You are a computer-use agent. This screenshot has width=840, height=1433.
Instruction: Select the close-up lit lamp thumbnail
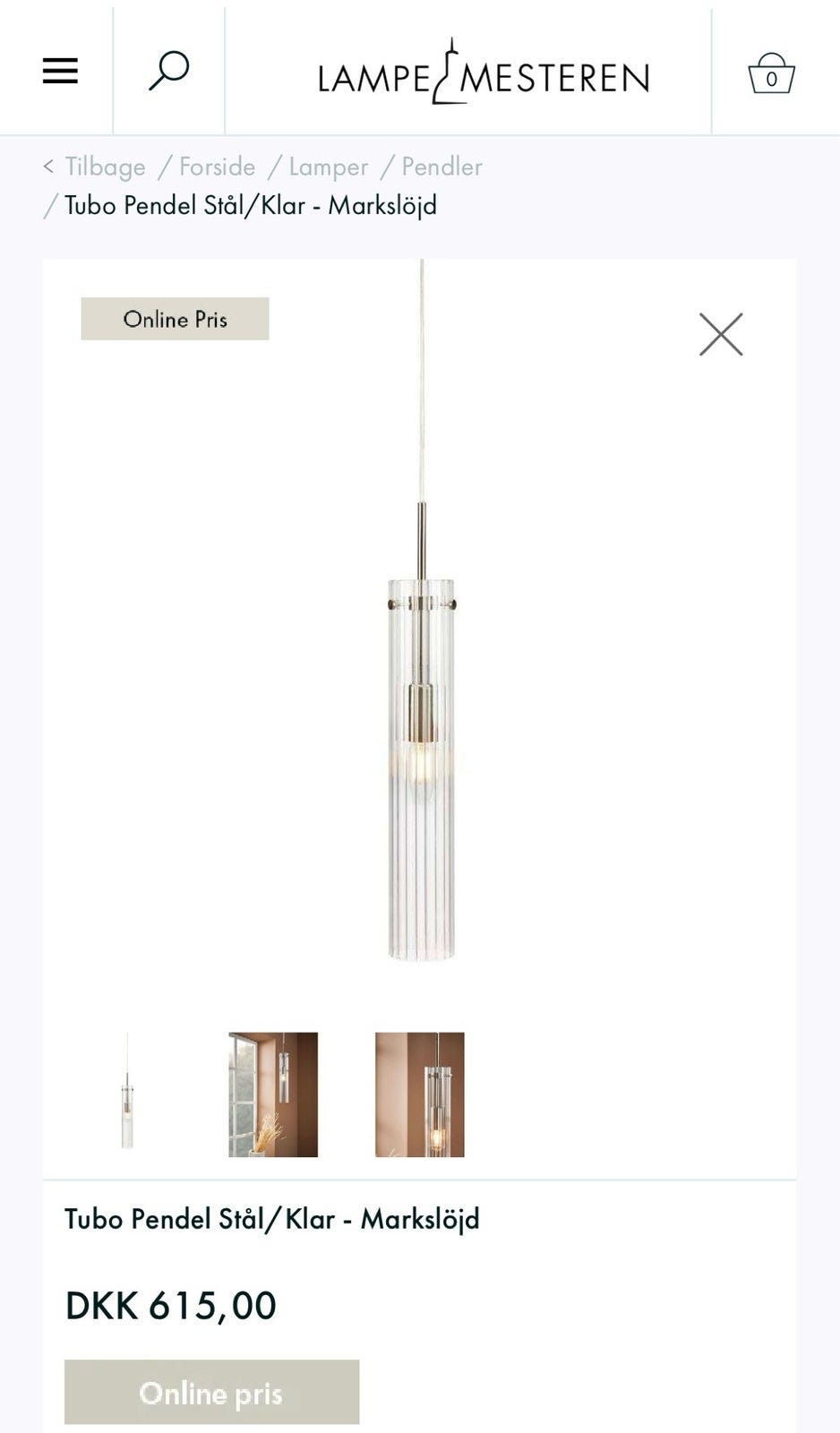419,1094
